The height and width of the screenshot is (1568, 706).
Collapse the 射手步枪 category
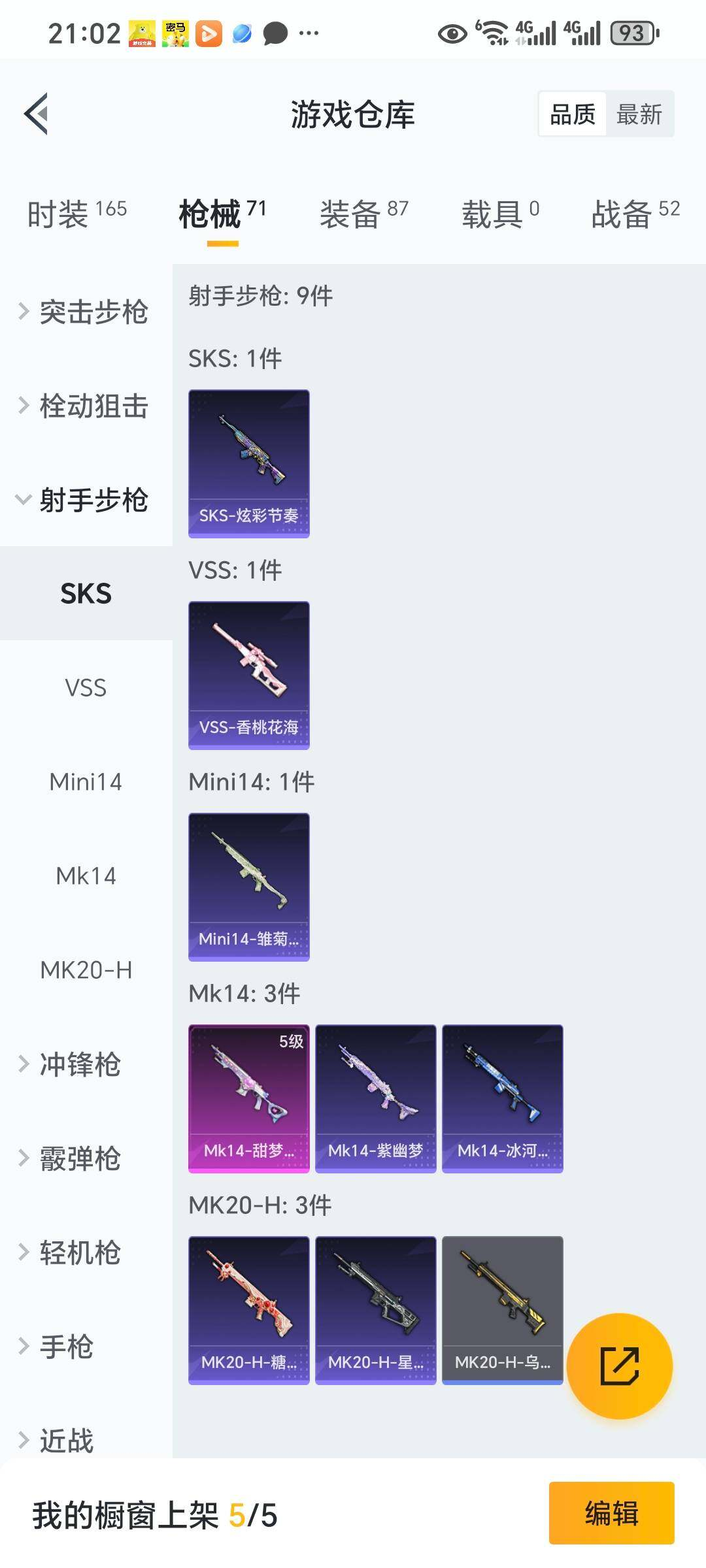click(x=85, y=500)
